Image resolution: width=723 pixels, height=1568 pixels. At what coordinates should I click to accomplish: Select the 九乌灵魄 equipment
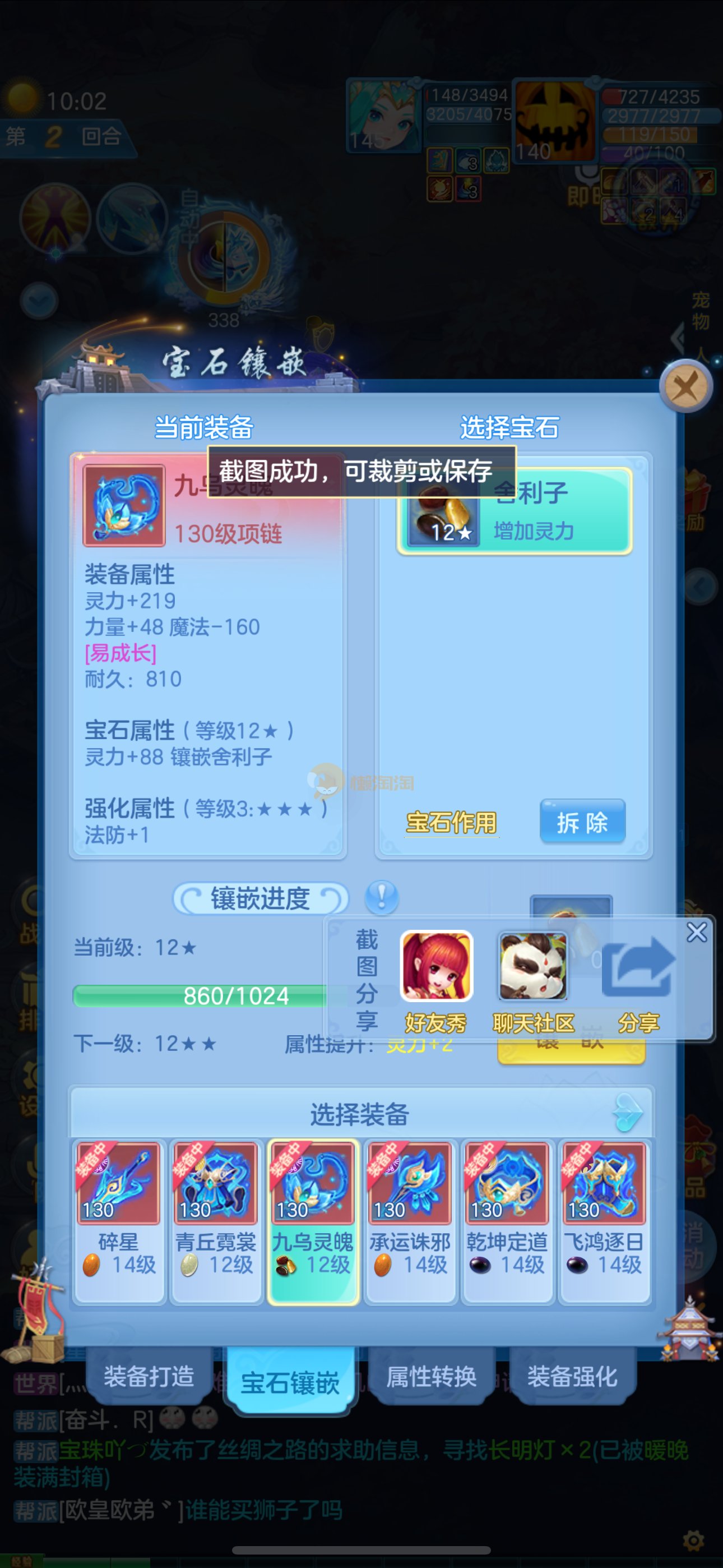(x=313, y=1221)
